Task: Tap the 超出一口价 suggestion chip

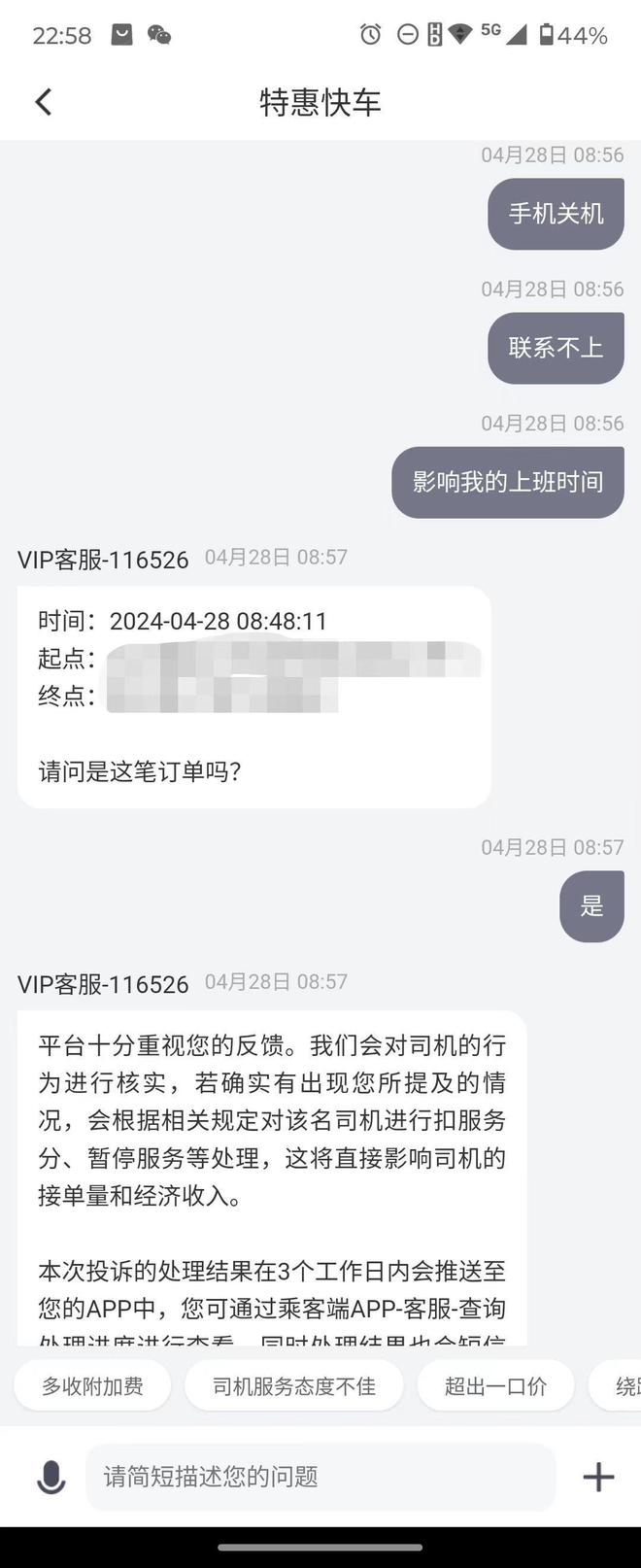Action: 495,1385
